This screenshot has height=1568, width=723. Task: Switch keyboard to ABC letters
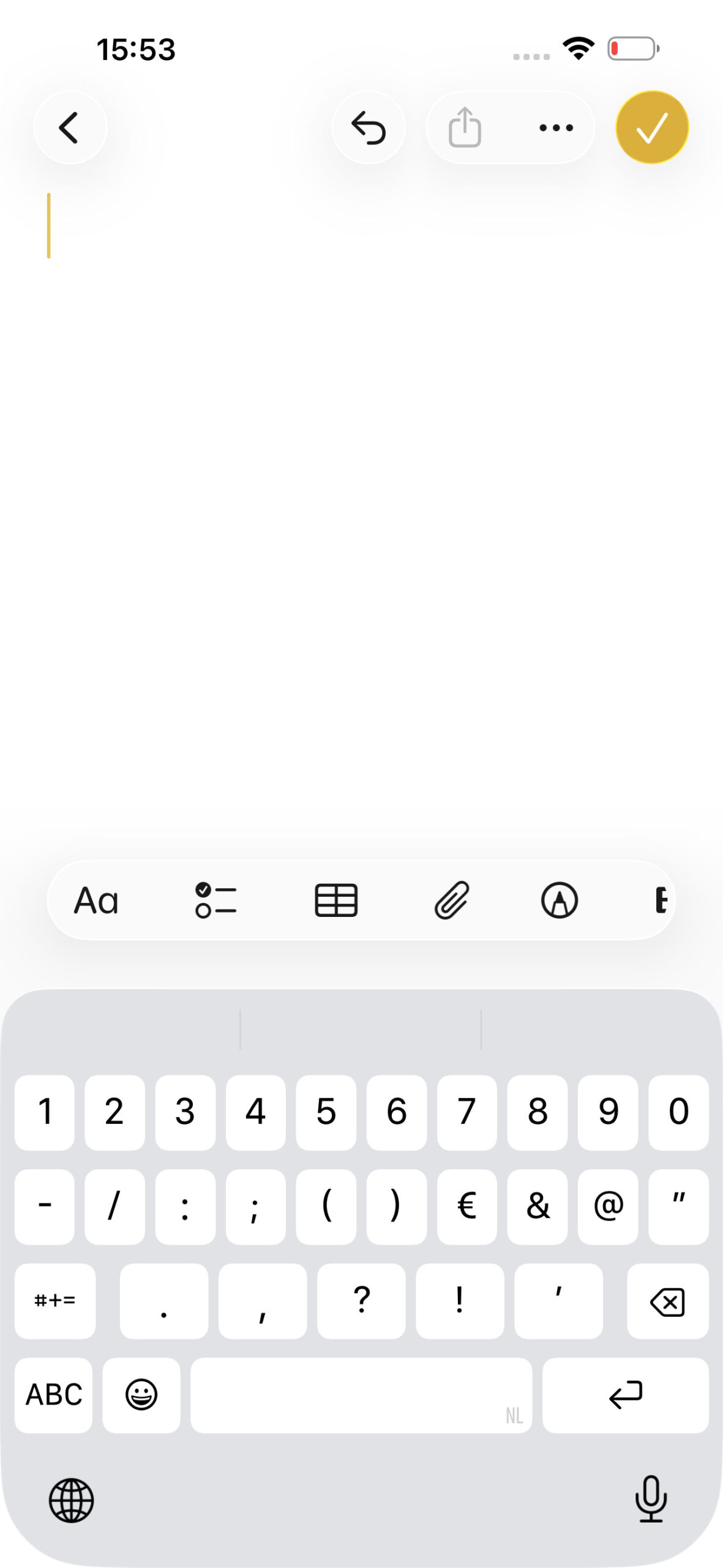(54, 1395)
